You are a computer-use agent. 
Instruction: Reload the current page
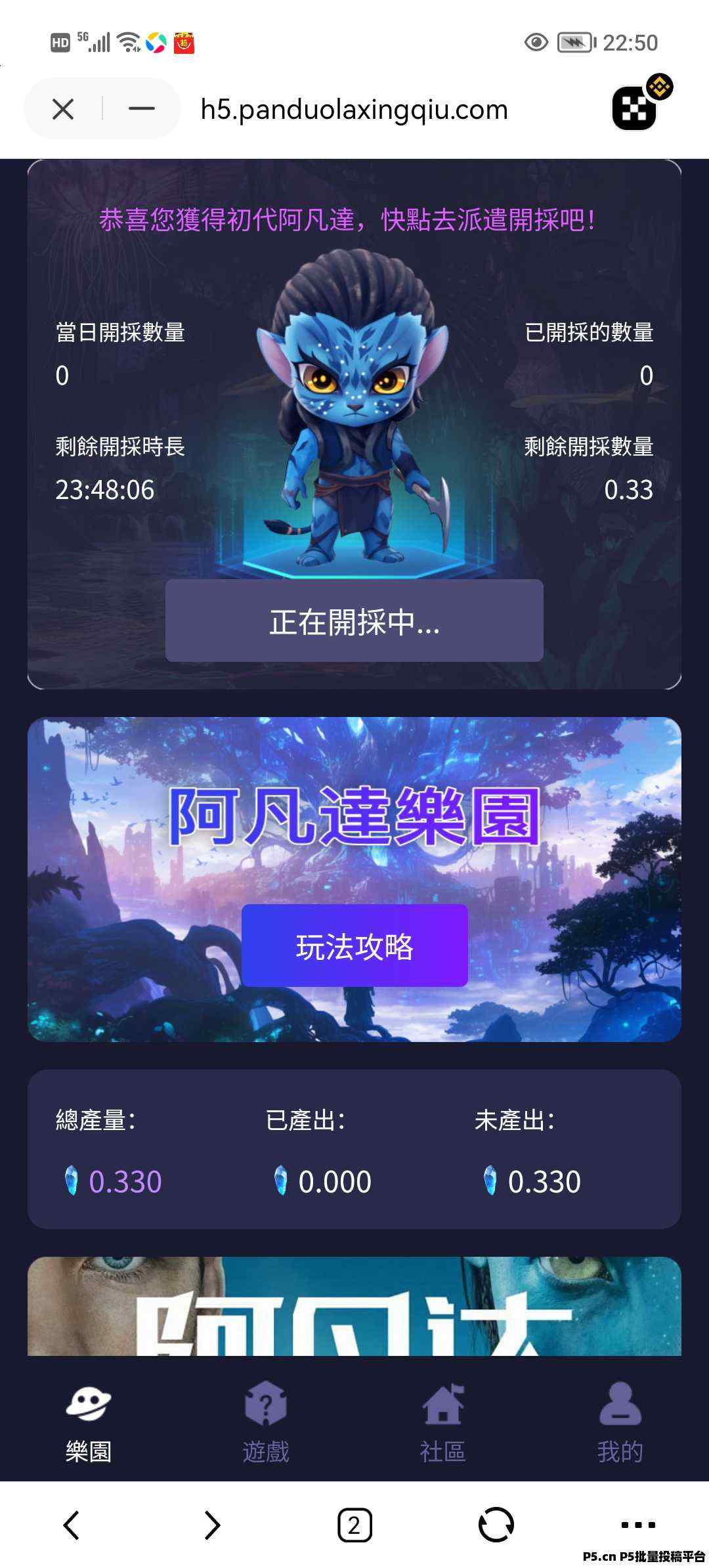[496, 1525]
